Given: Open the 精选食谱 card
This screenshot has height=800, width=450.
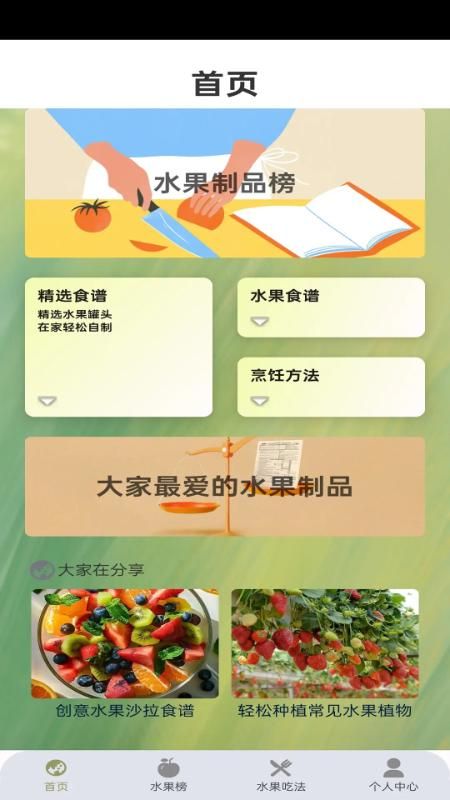Looking at the screenshot, I should 118,347.
